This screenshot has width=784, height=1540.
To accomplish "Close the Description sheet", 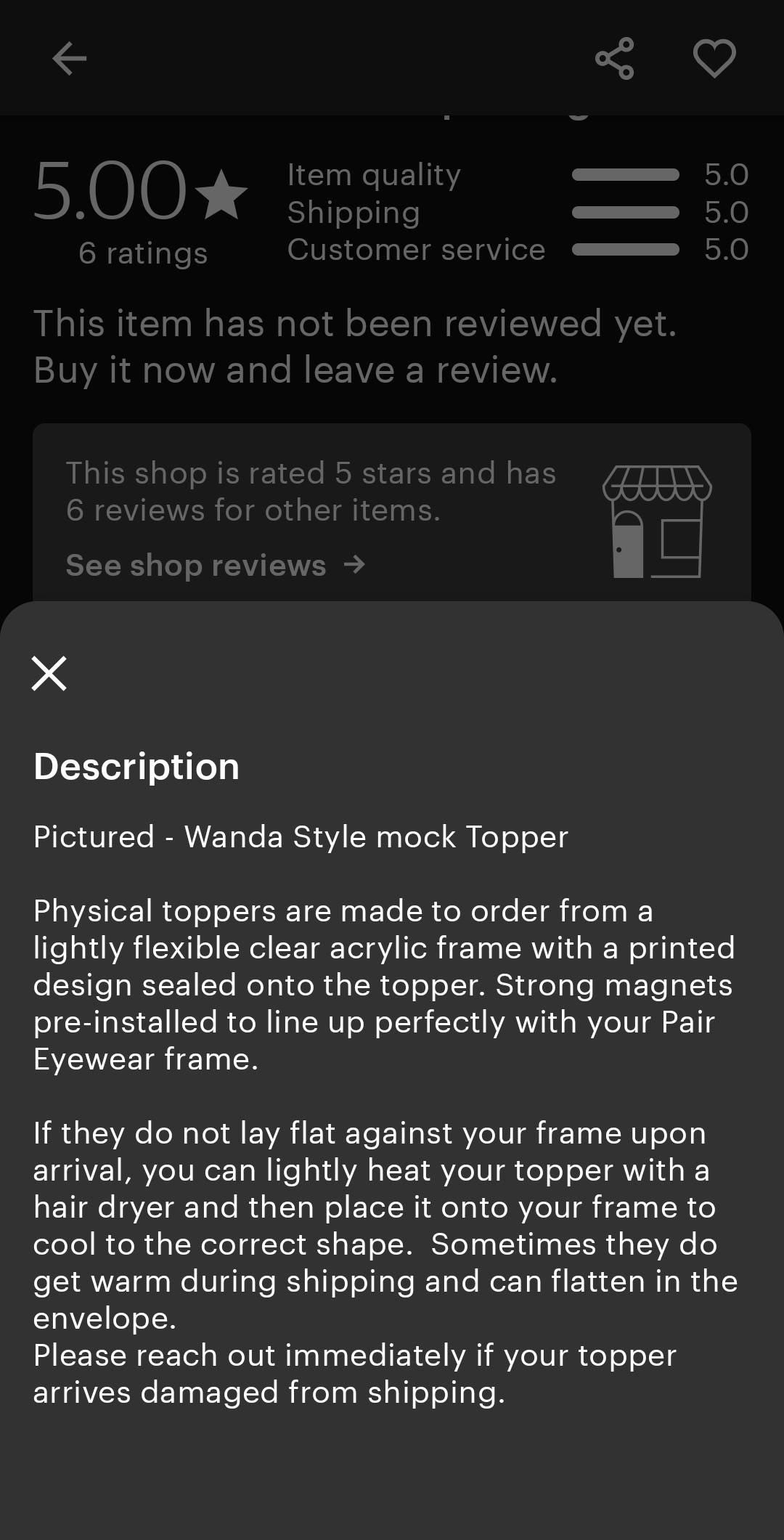I will click(49, 673).
